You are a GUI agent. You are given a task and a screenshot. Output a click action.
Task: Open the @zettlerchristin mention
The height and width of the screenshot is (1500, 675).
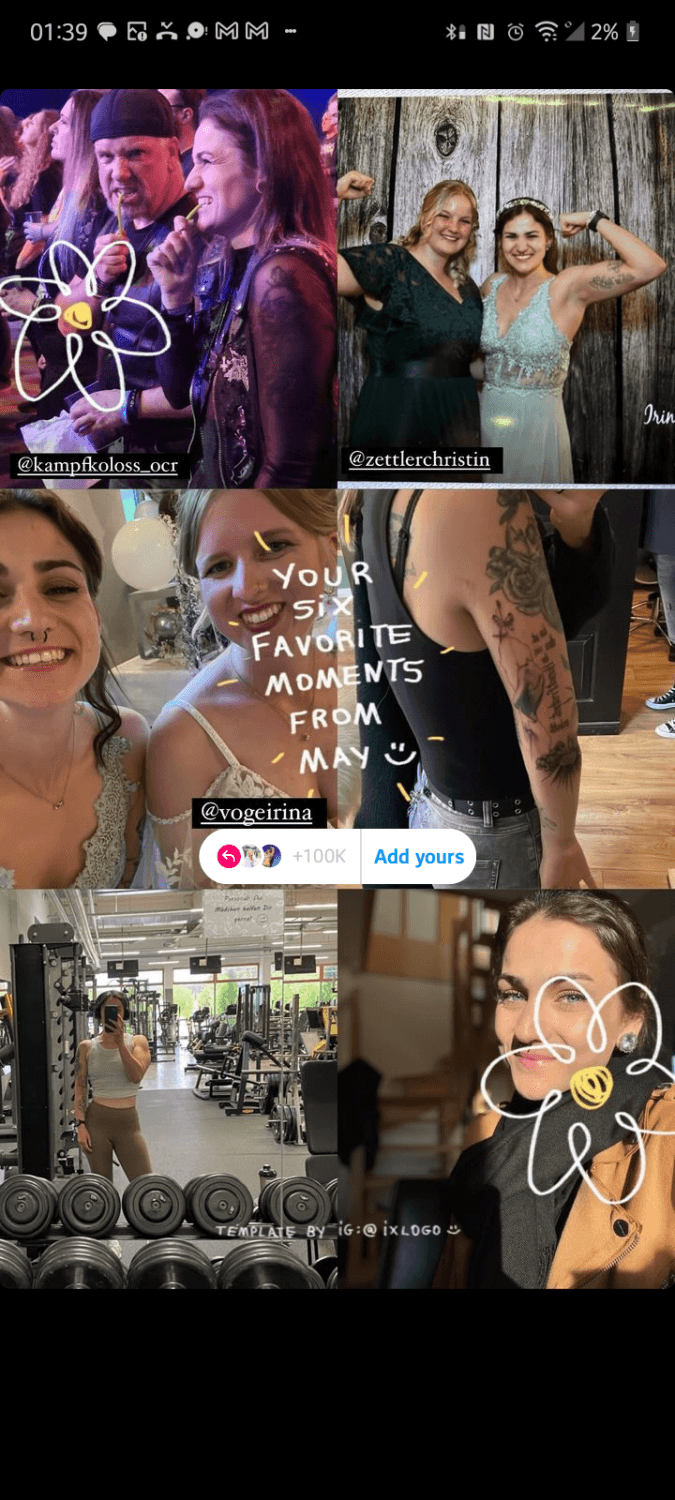(419, 460)
